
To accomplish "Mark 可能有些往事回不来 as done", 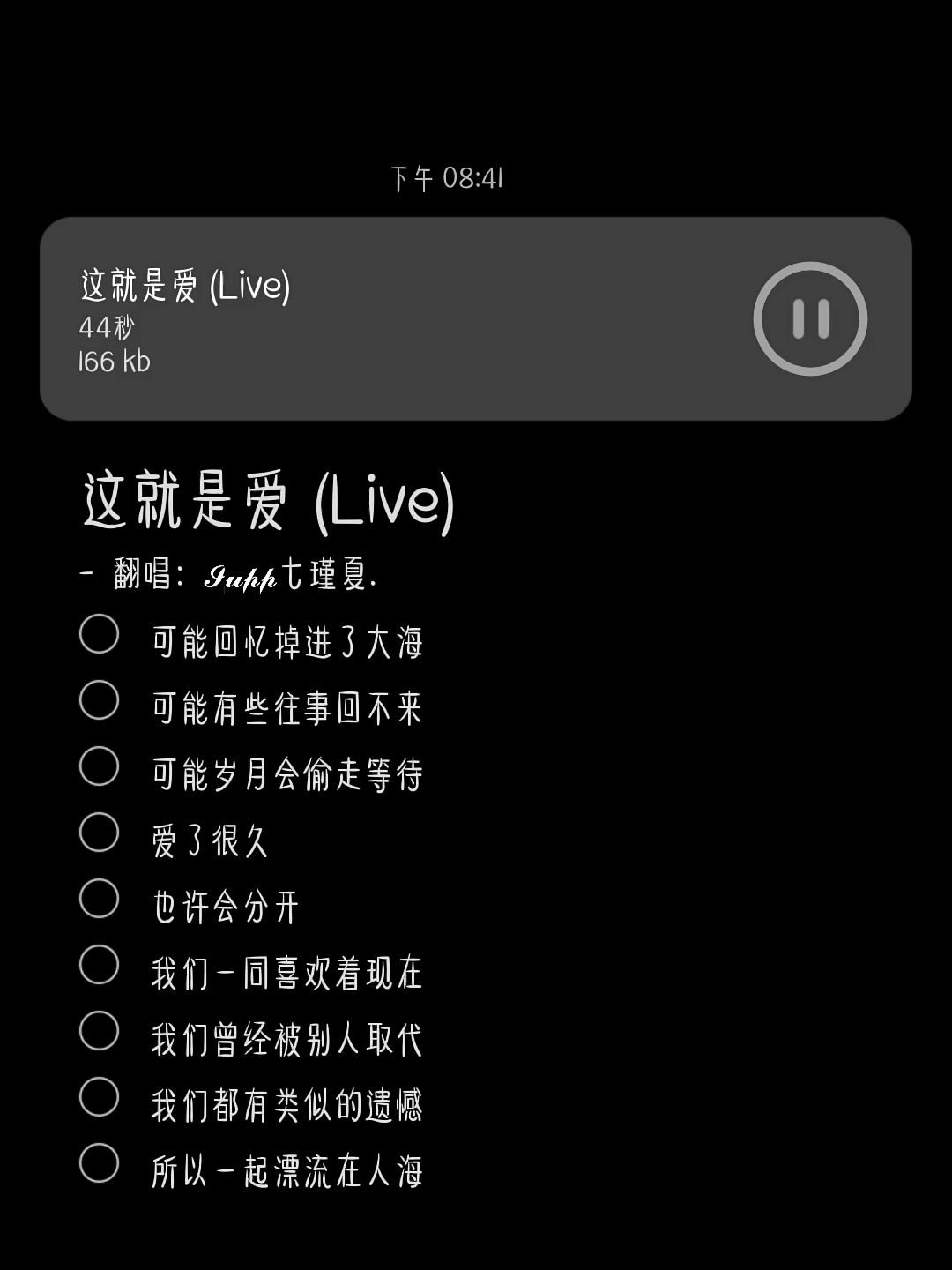I will [x=99, y=700].
